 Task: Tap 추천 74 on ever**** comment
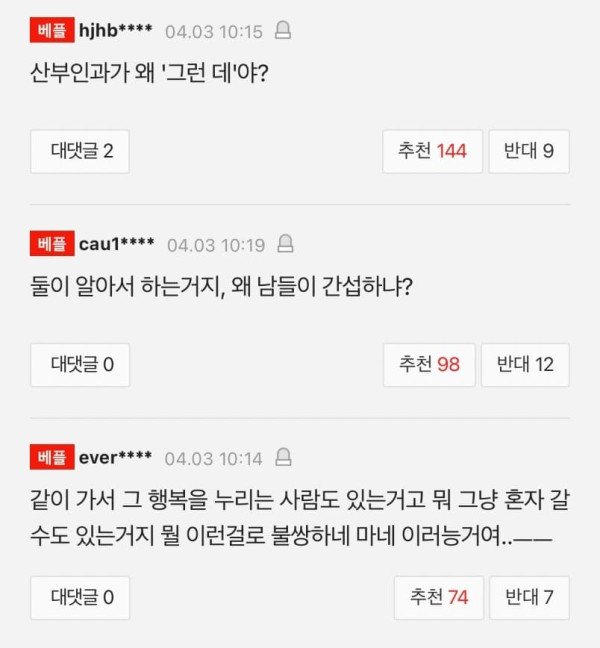pyautogui.click(x=439, y=597)
